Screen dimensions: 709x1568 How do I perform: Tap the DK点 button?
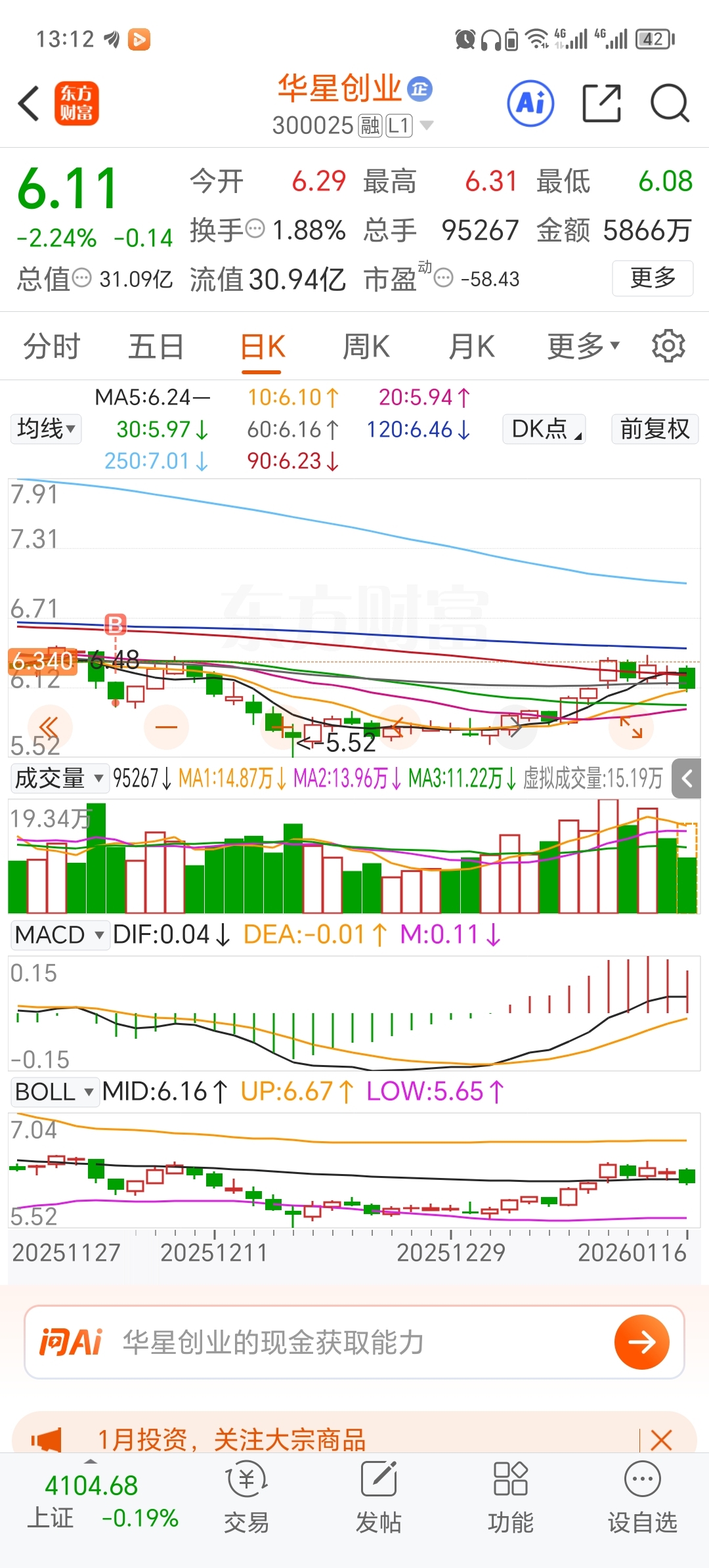coord(544,429)
